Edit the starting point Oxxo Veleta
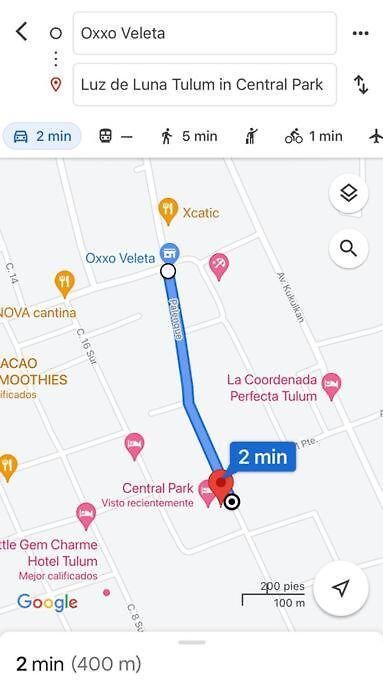This screenshot has width=383, height=683. tap(205, 34)
